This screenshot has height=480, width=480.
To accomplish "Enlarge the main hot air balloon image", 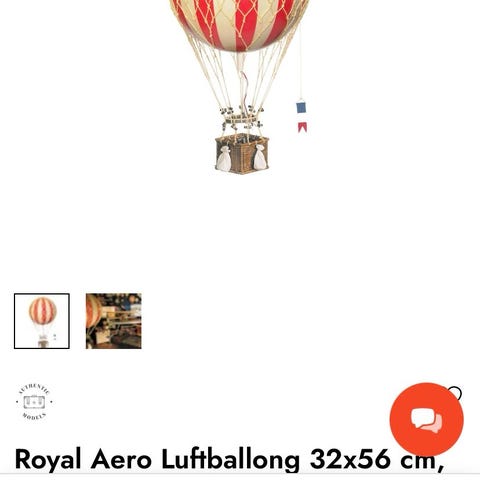I will click(240, 87).
